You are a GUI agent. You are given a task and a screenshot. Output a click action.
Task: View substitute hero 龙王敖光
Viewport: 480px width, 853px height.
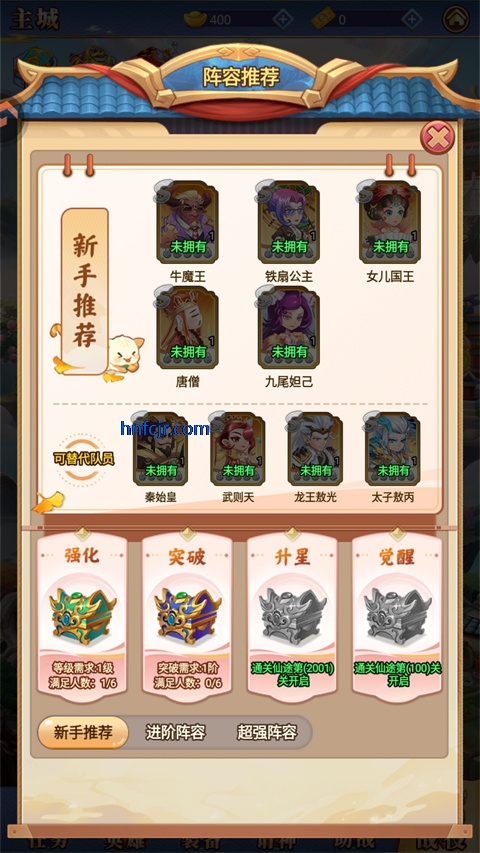(x=315, y=449)
